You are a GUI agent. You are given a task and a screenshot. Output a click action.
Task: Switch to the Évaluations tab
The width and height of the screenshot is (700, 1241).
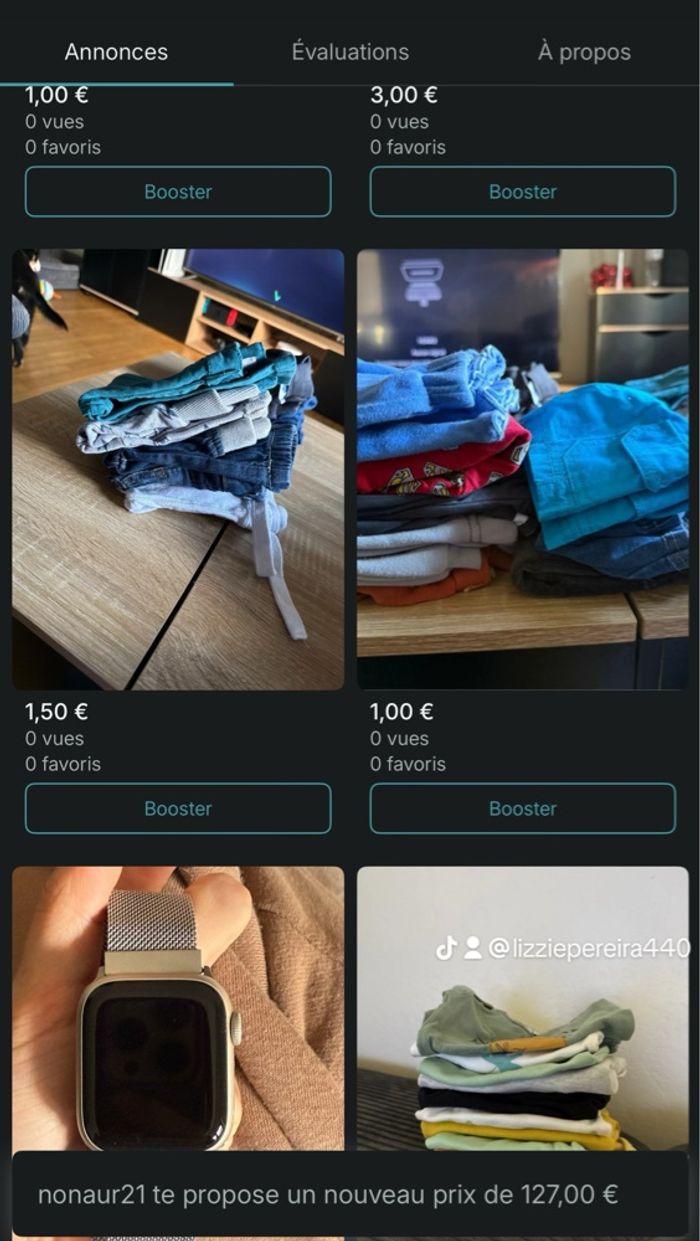350,52
